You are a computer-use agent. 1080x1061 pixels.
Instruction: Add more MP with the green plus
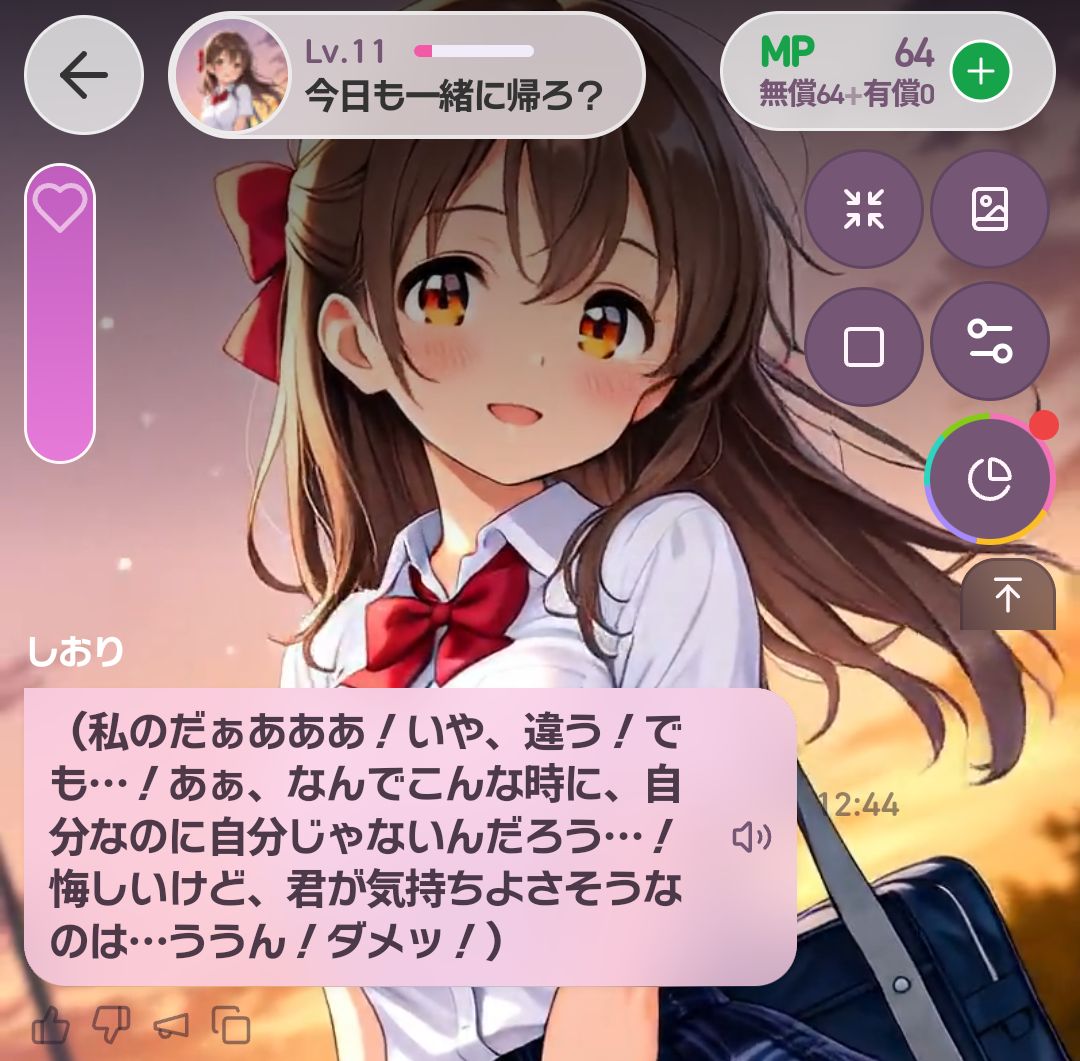pos(980,72)
